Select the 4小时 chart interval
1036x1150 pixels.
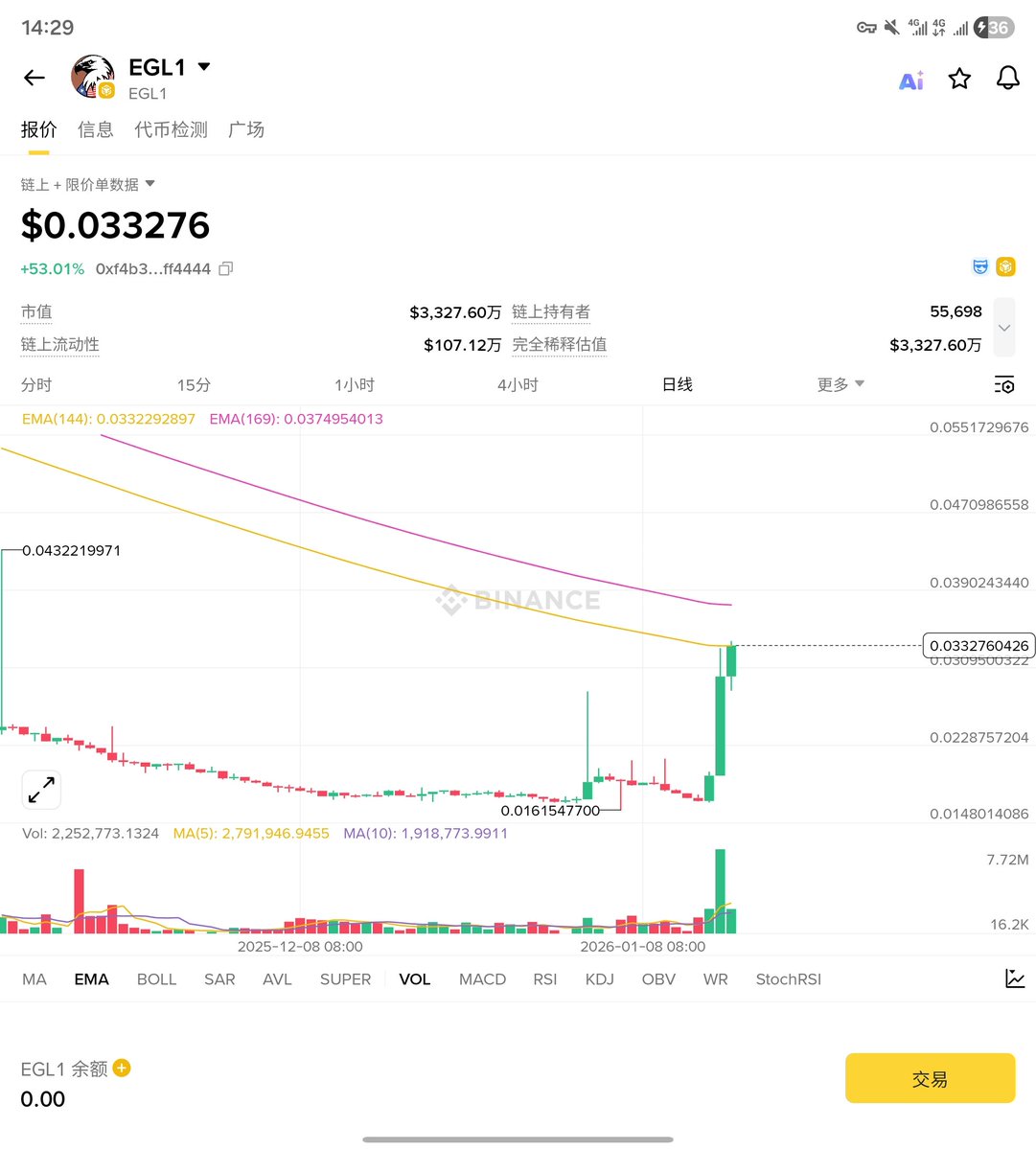[x=518, y=384]
